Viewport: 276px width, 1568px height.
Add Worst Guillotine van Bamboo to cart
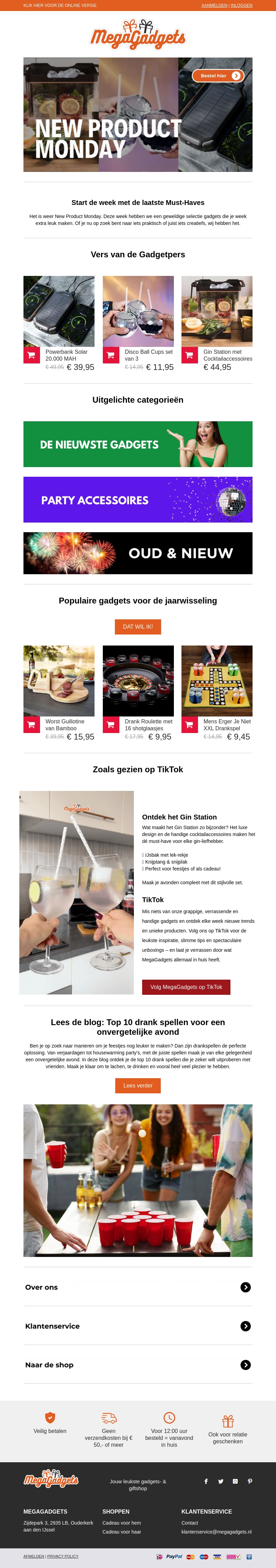(x=32, y=724)
